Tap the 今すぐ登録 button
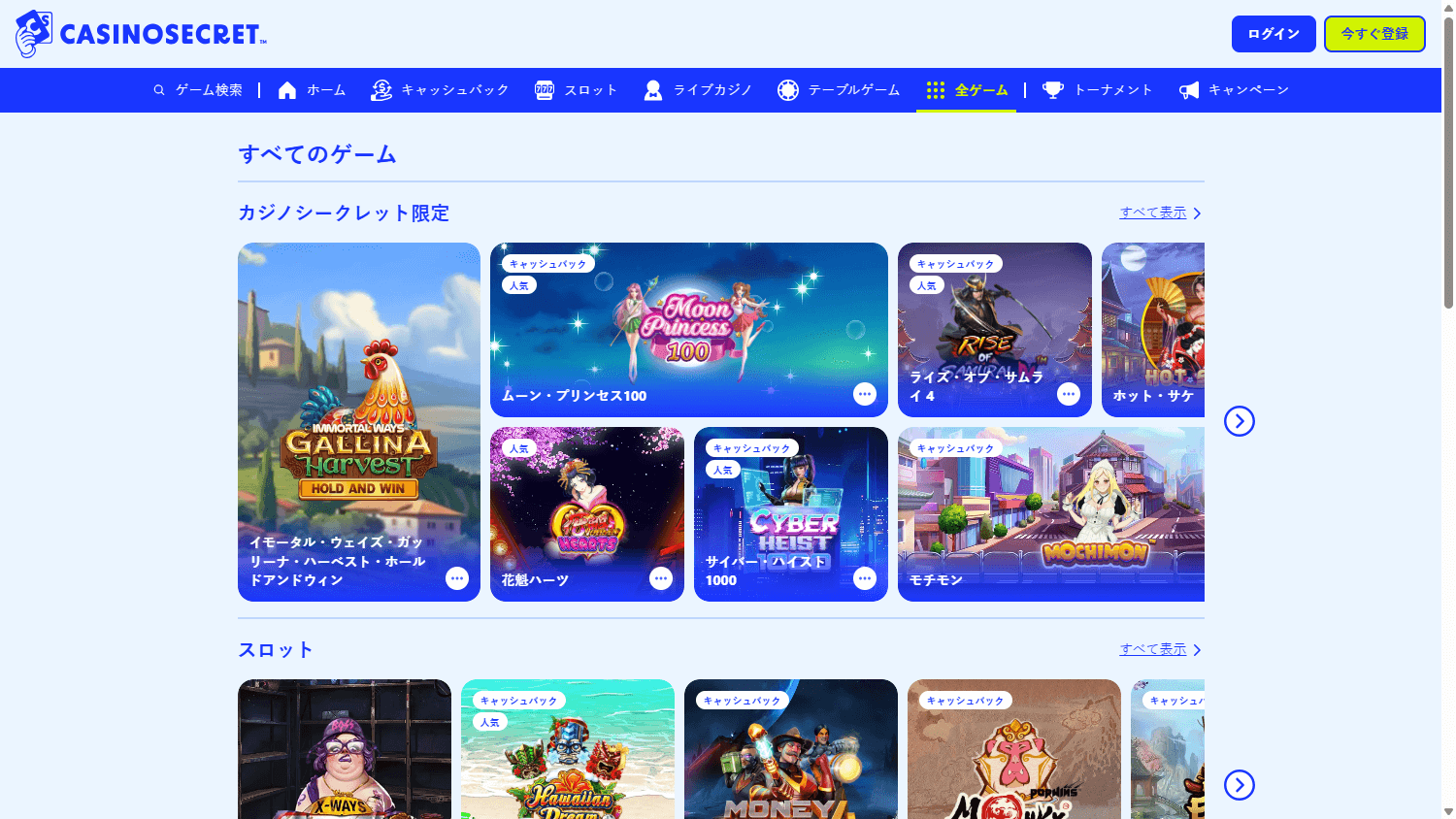 (1373, 34)
